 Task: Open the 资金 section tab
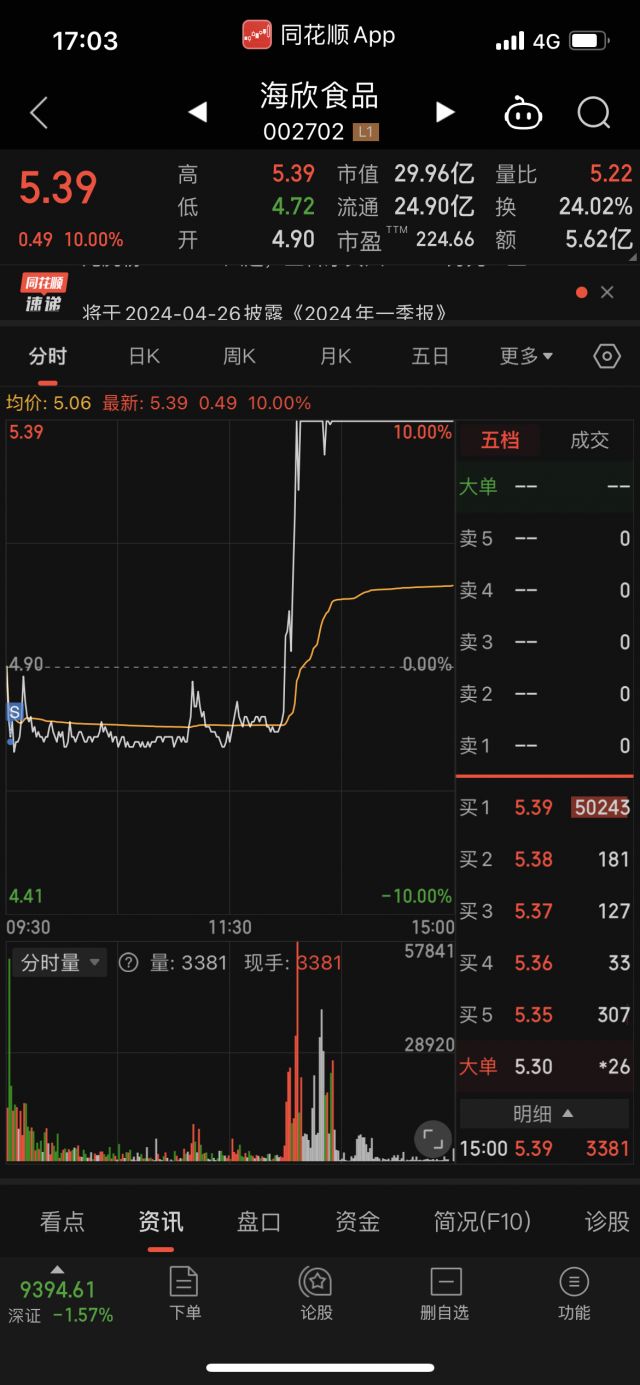pos(357,1221)
